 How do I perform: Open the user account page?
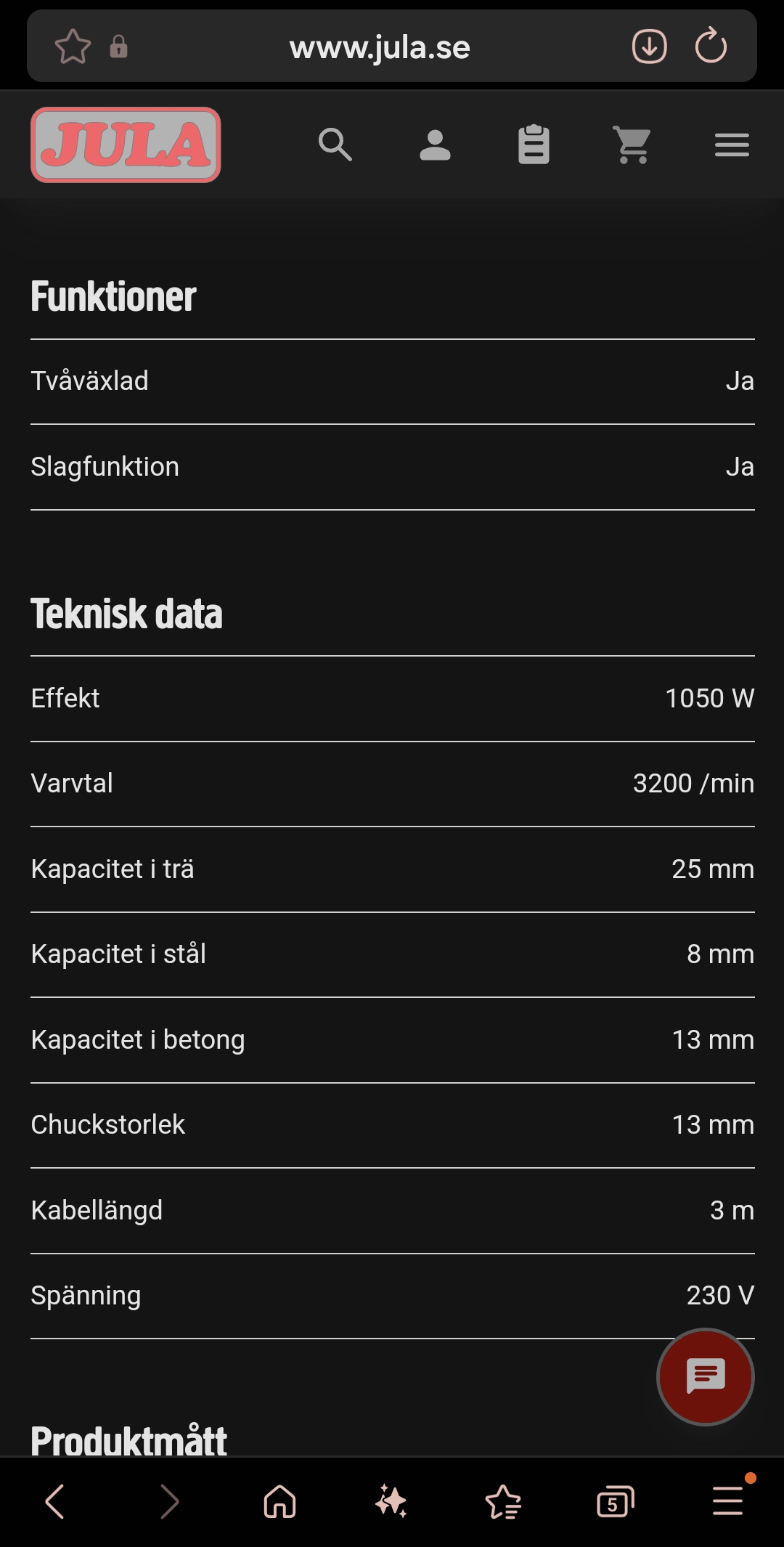[x=435, y=145]
